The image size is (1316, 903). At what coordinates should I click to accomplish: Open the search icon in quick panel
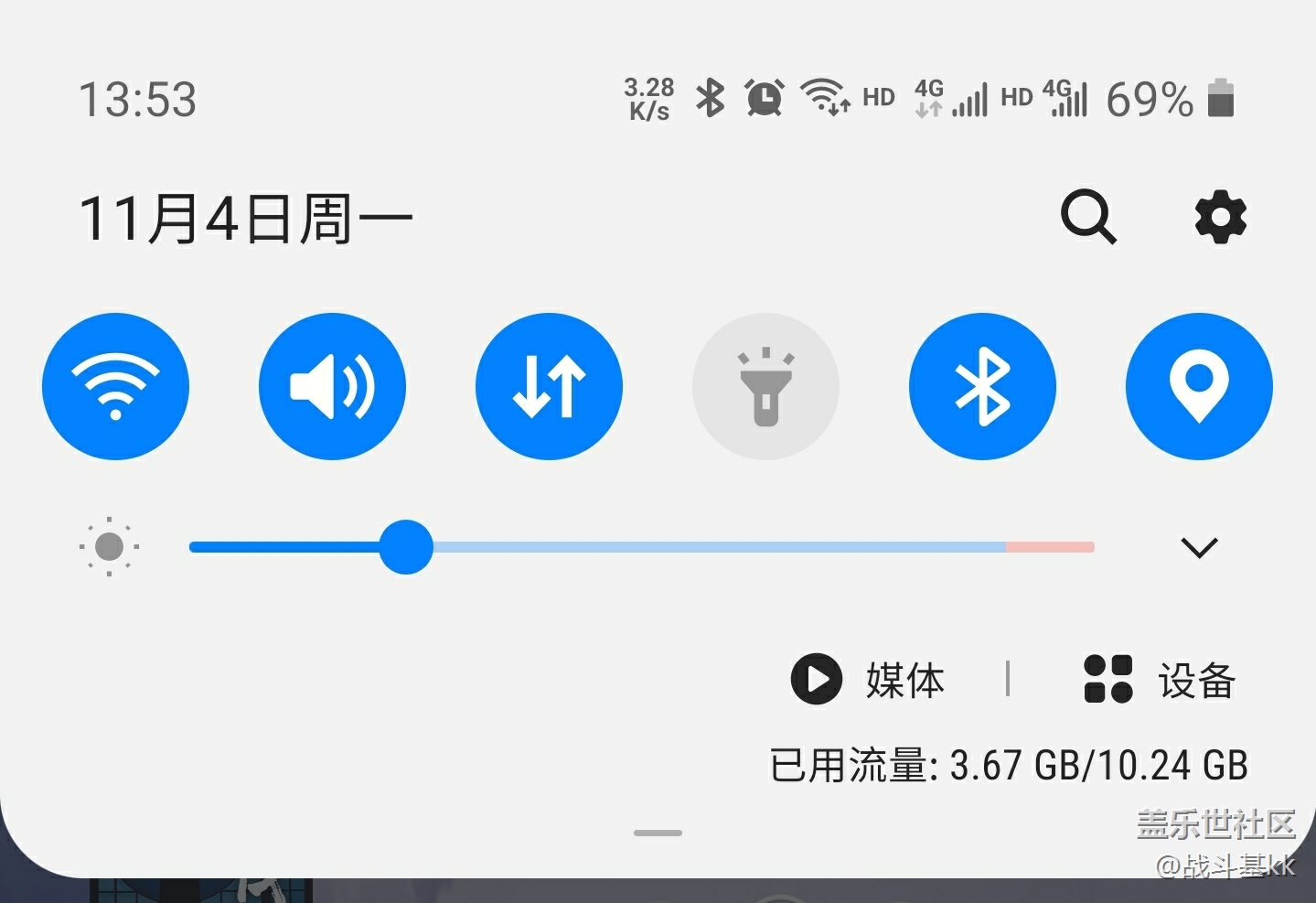point(1088,218)
